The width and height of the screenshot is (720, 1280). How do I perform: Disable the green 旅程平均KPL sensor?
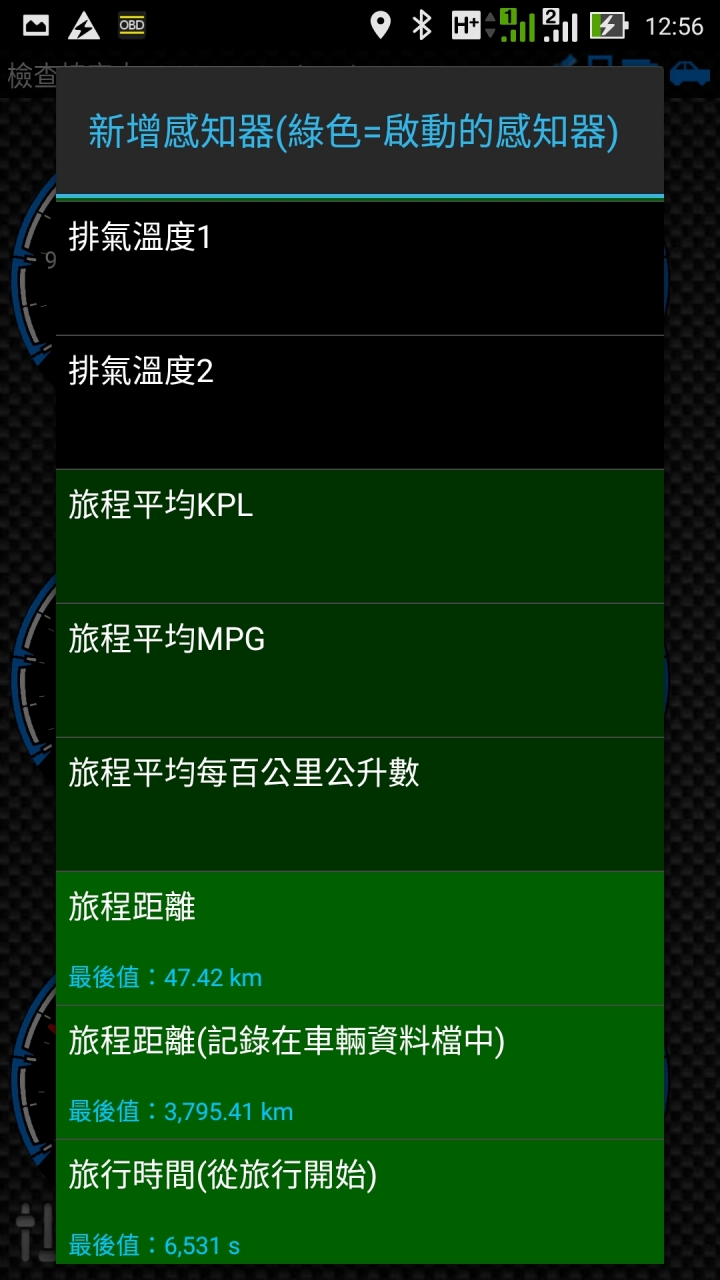360,535
